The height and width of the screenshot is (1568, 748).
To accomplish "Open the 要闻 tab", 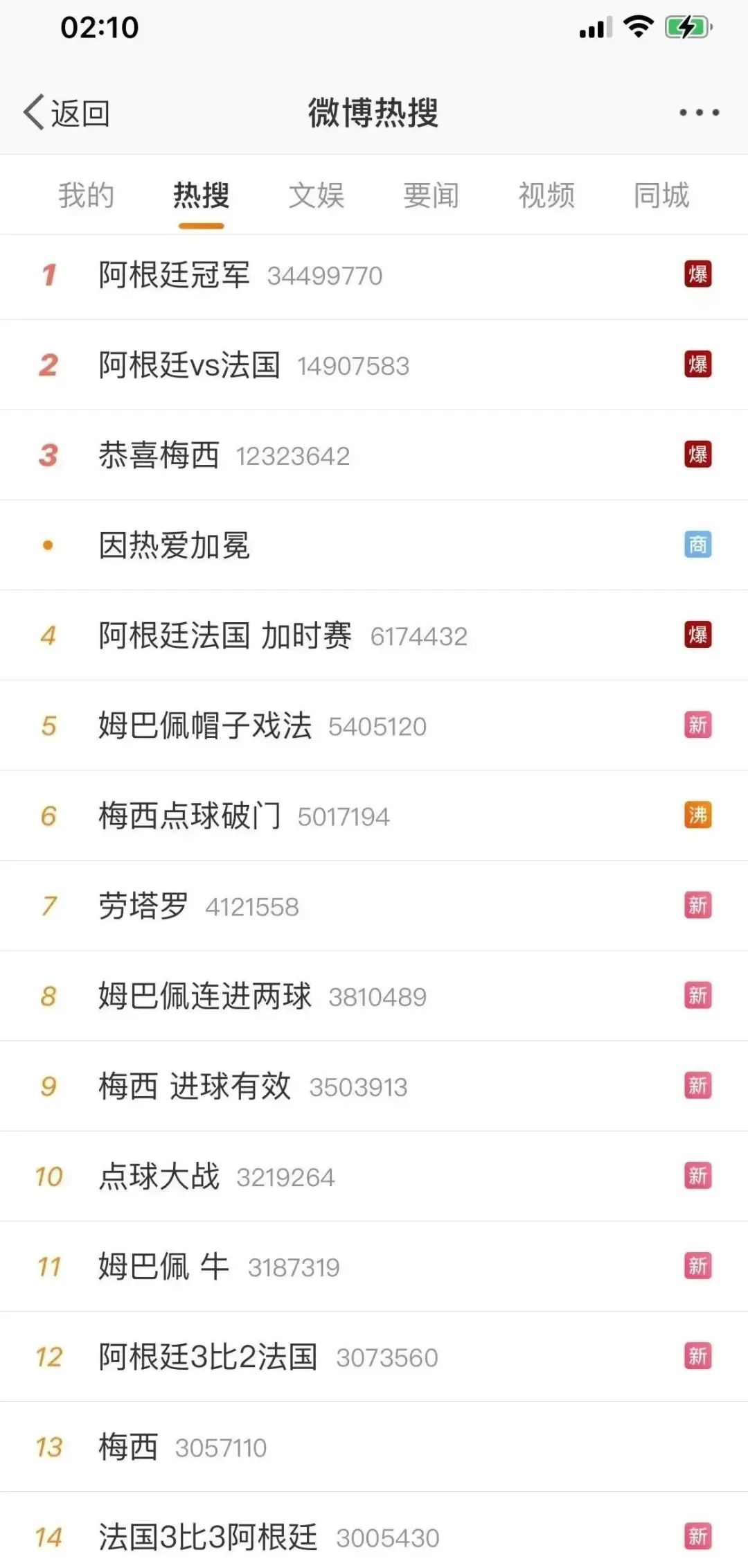I will 431,195.
